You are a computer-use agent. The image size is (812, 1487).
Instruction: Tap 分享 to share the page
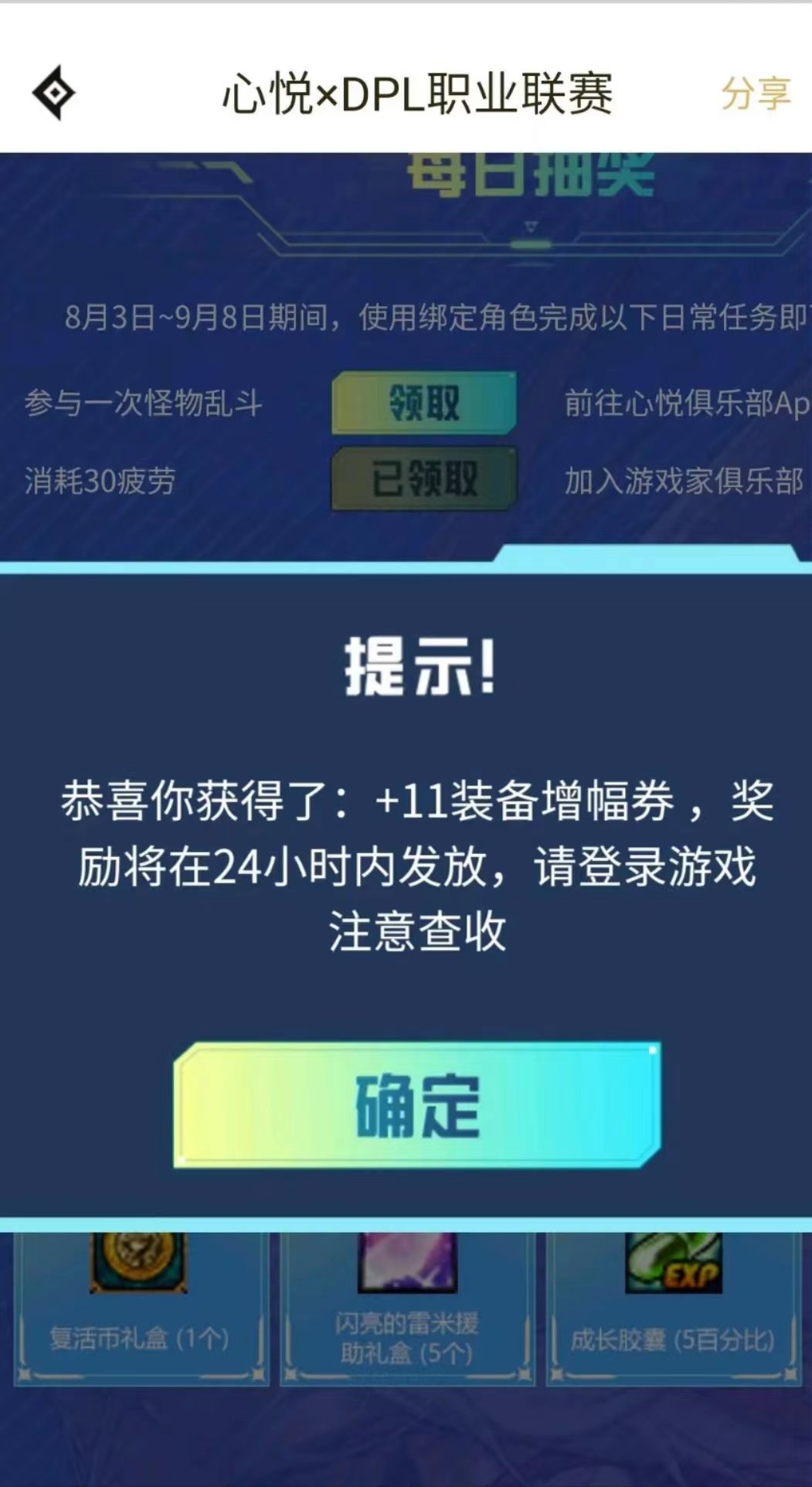[755, 94]
